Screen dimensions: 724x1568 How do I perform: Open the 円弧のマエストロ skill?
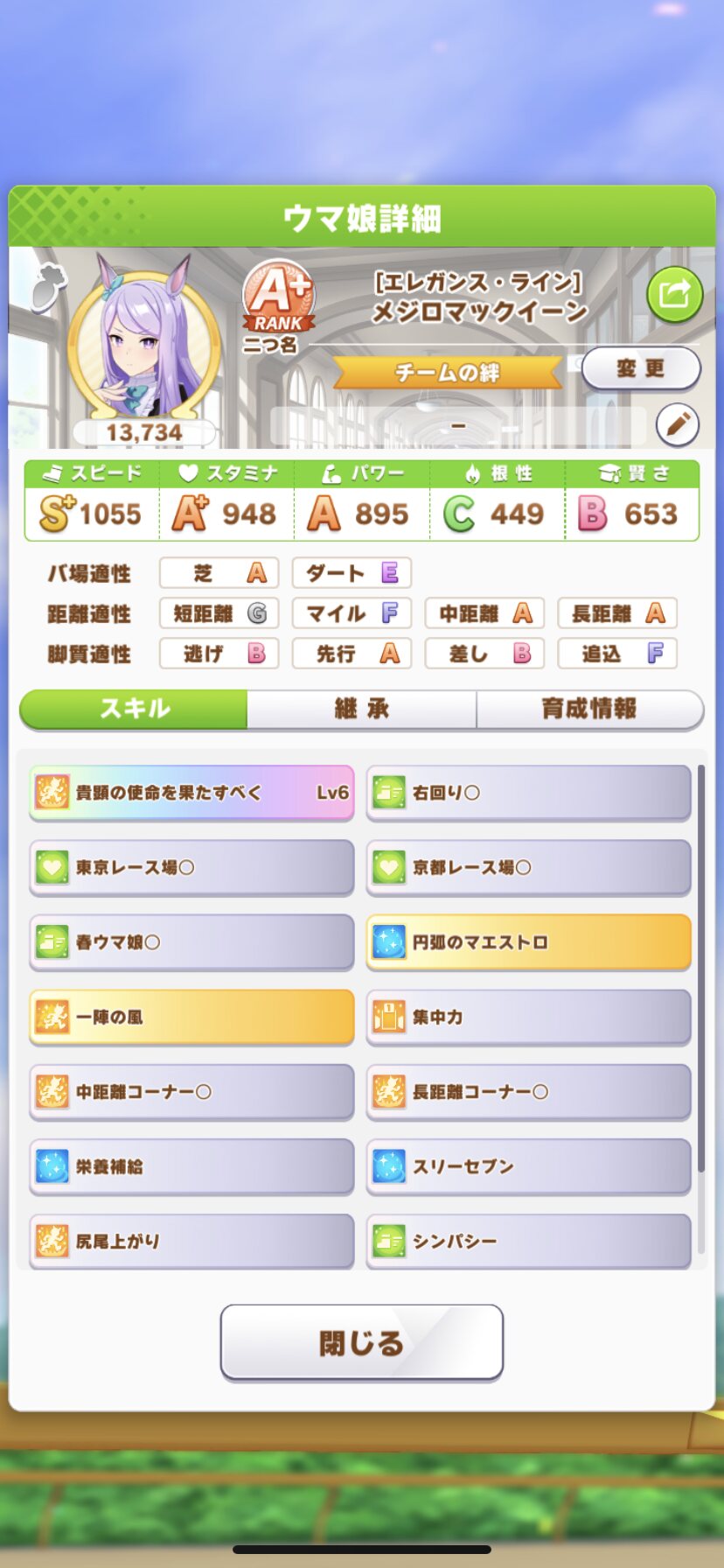tap(529, 942)
